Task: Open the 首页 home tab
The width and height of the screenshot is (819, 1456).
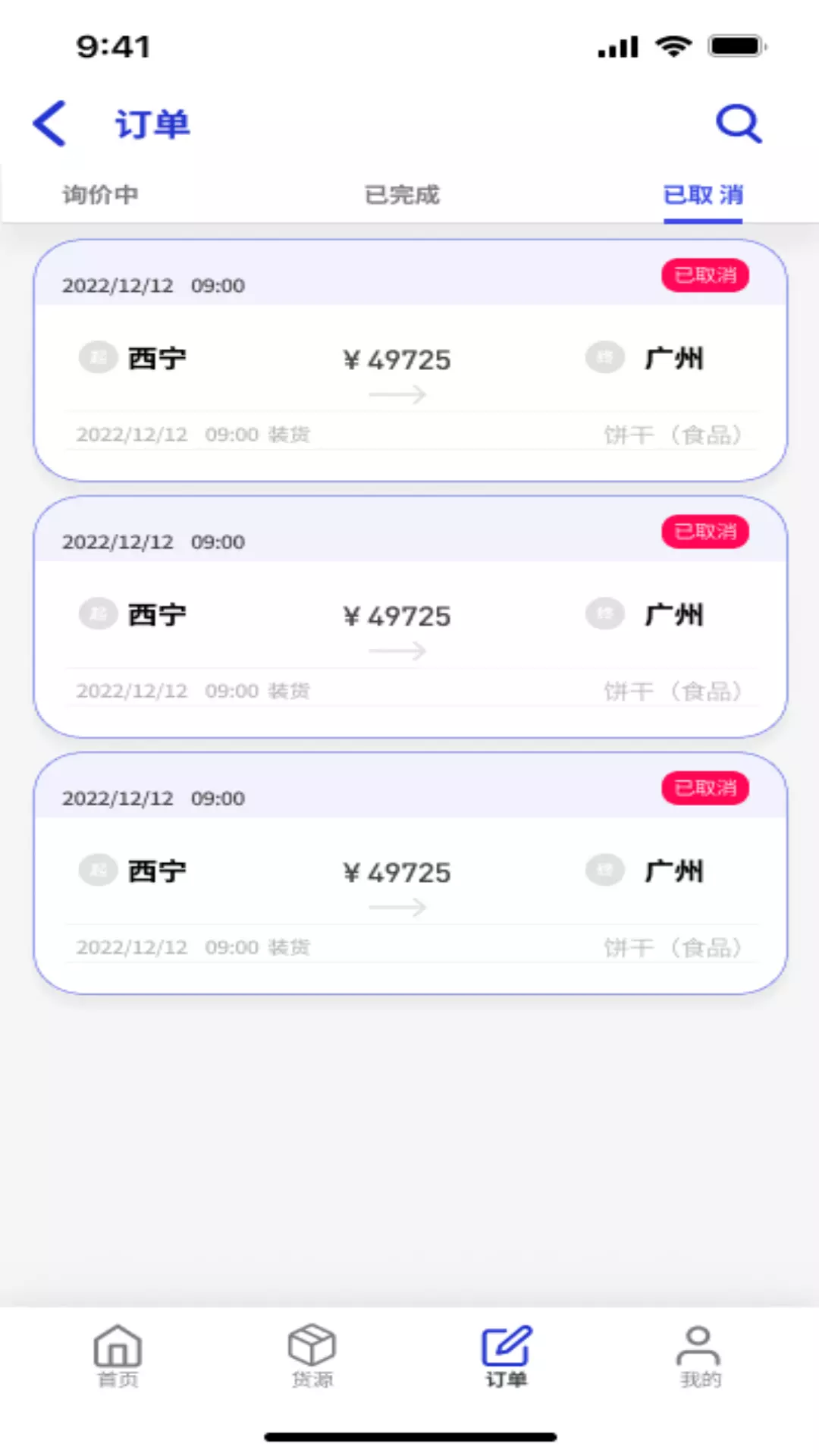Action: (118, 1356)
